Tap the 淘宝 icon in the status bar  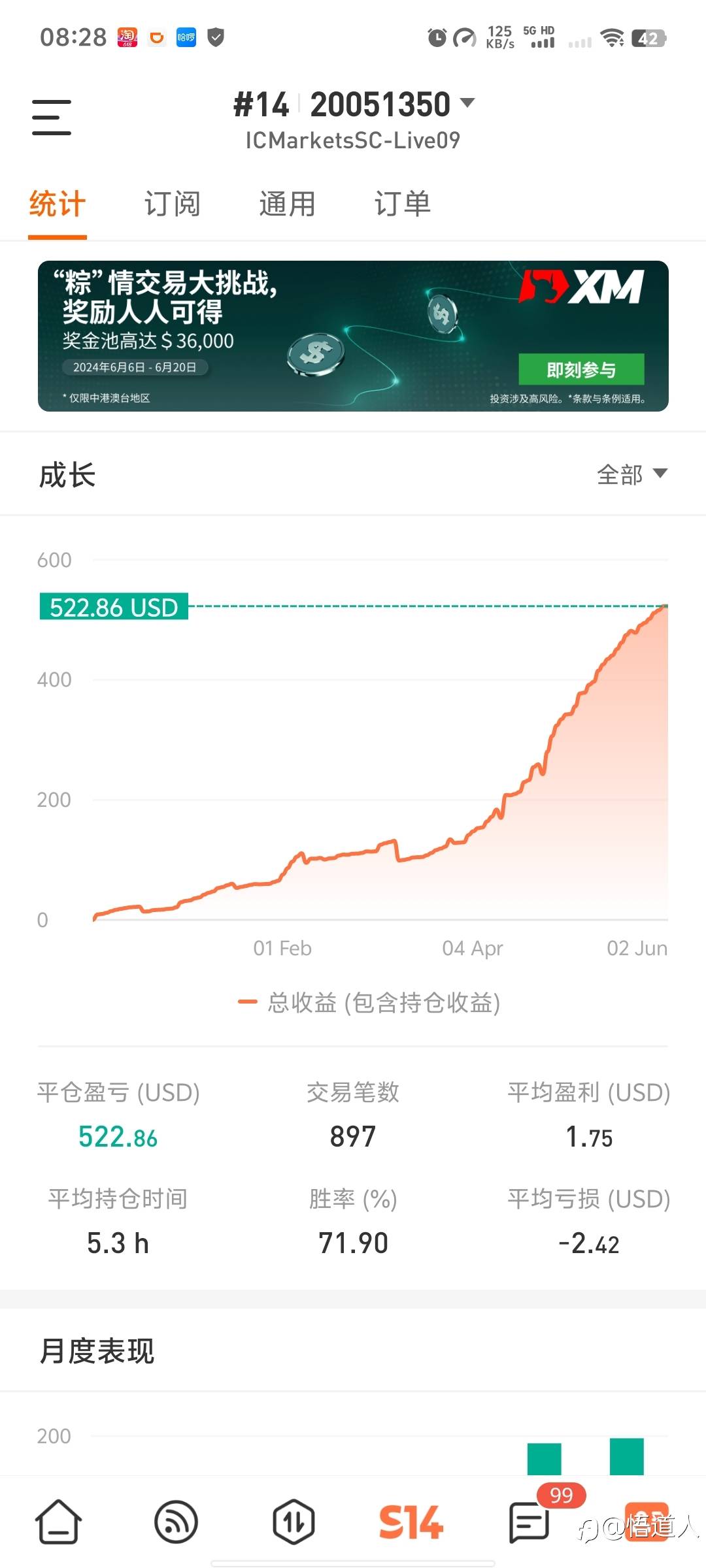tap(128, 38)
